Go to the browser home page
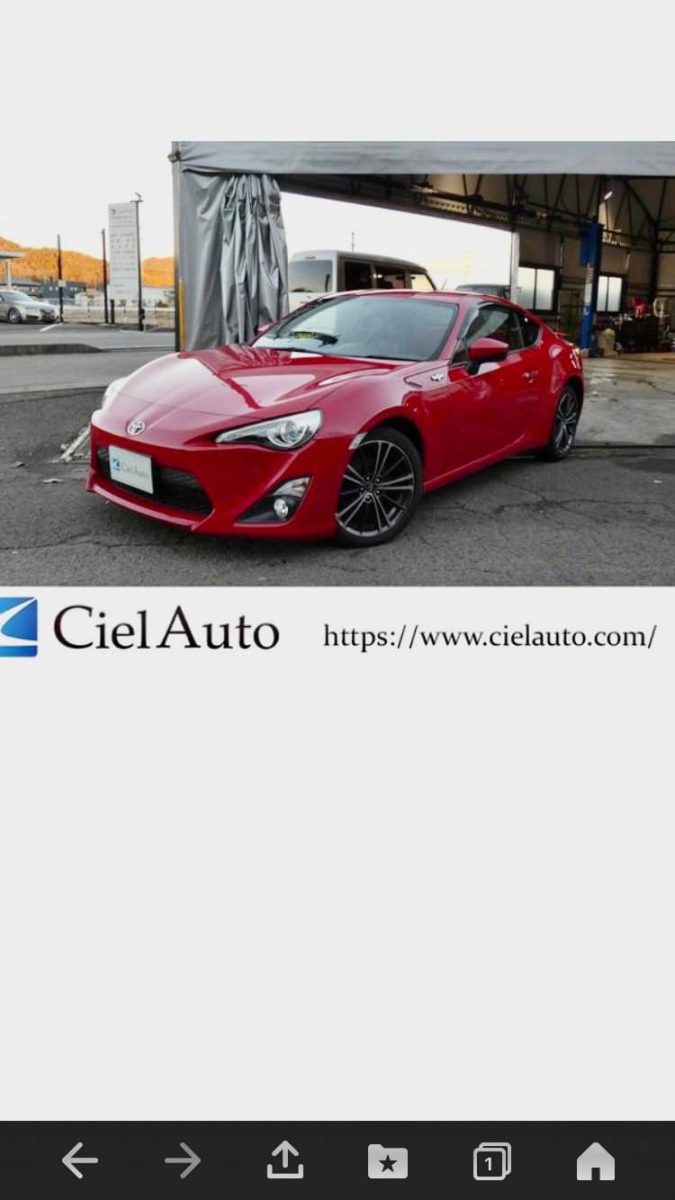The width and height of the screenshot is (675, 1200). tap(595, 1161)
